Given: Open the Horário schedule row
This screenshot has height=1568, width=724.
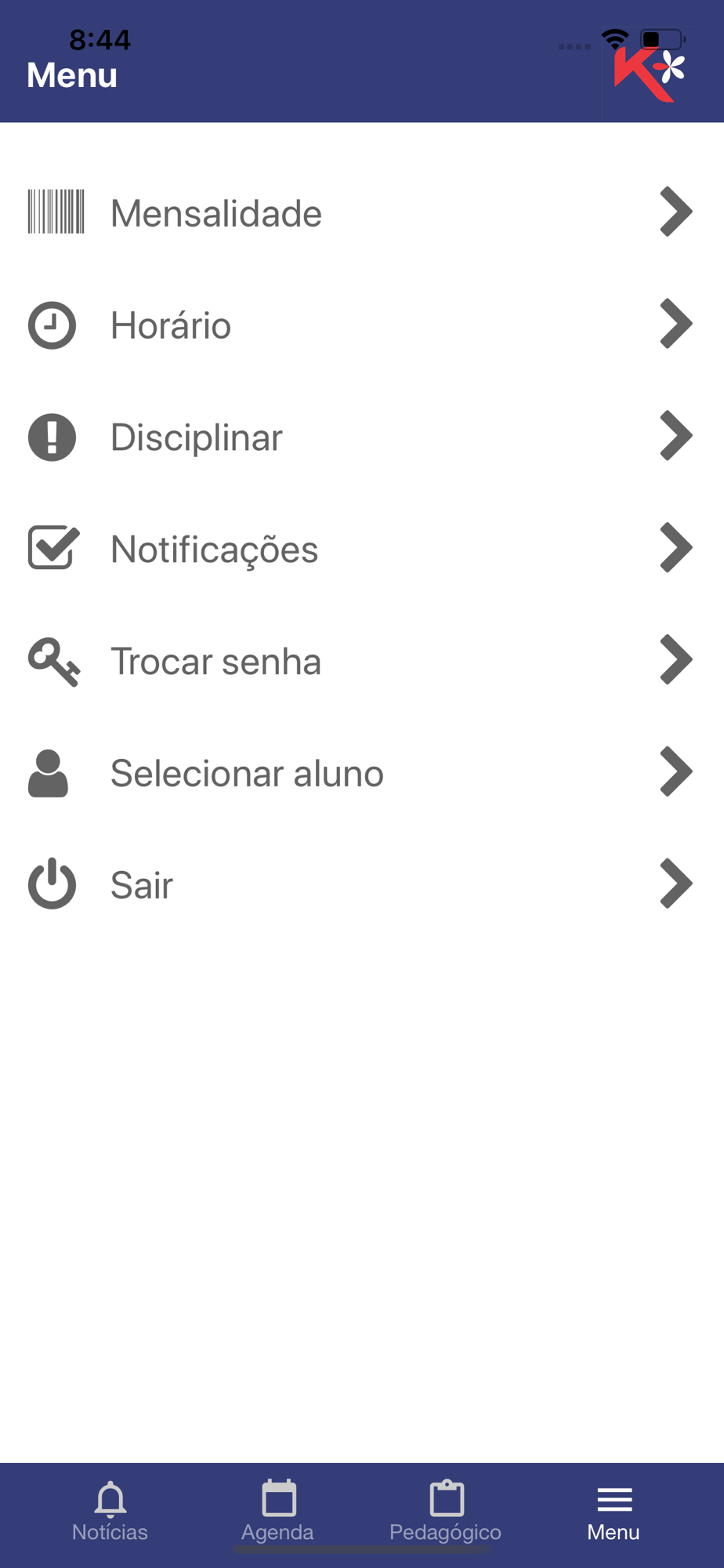Looking at the screenshot, I should click(360, 325).
